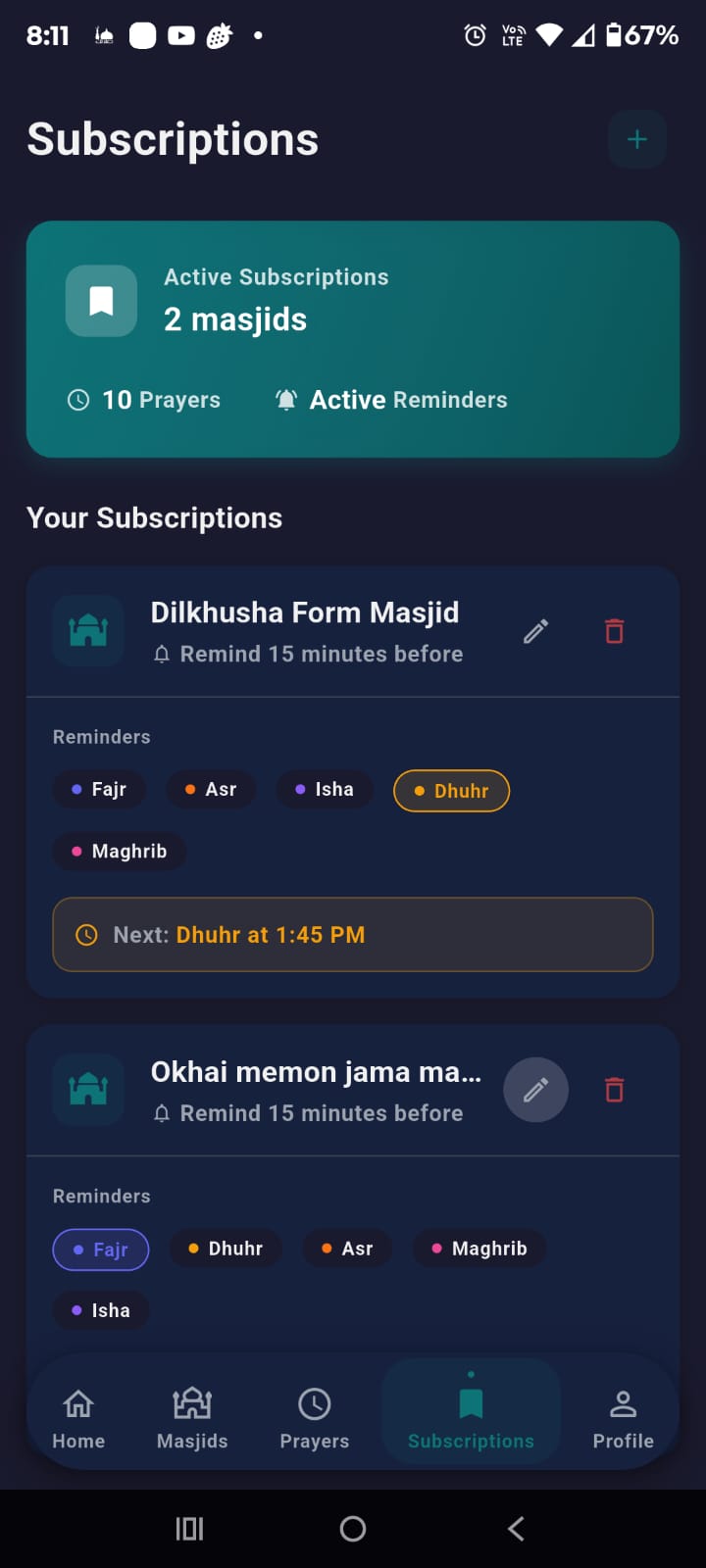Image resolution: width=706 pixels, height=1568 pixels.
Task: Toggle the Asr chip for Dilkhusha Form Masjid
Action: click(211, 789)
